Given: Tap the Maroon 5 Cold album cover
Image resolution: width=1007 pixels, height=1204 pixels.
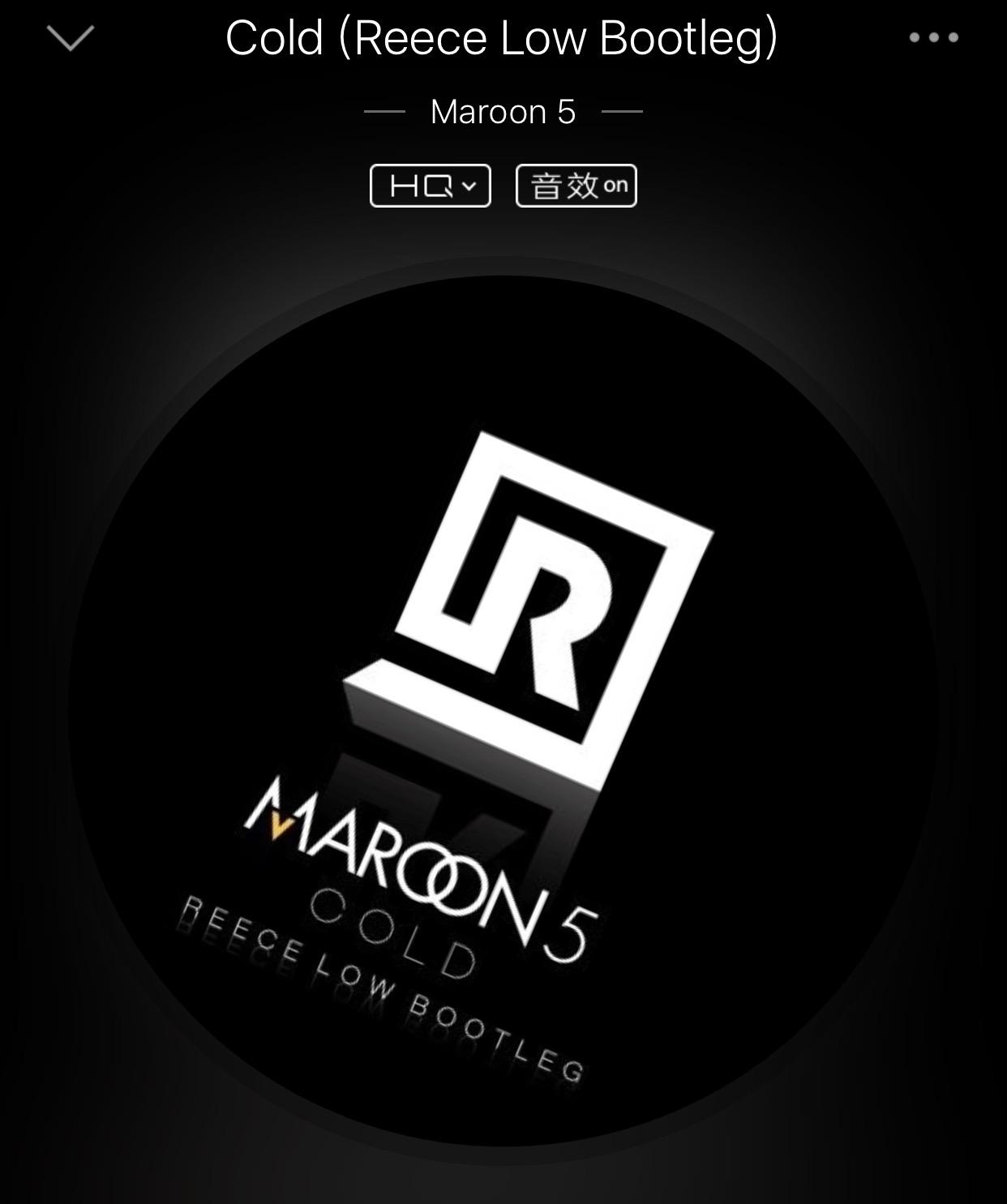Looking at the screenshot, I should tap(503, 711).
